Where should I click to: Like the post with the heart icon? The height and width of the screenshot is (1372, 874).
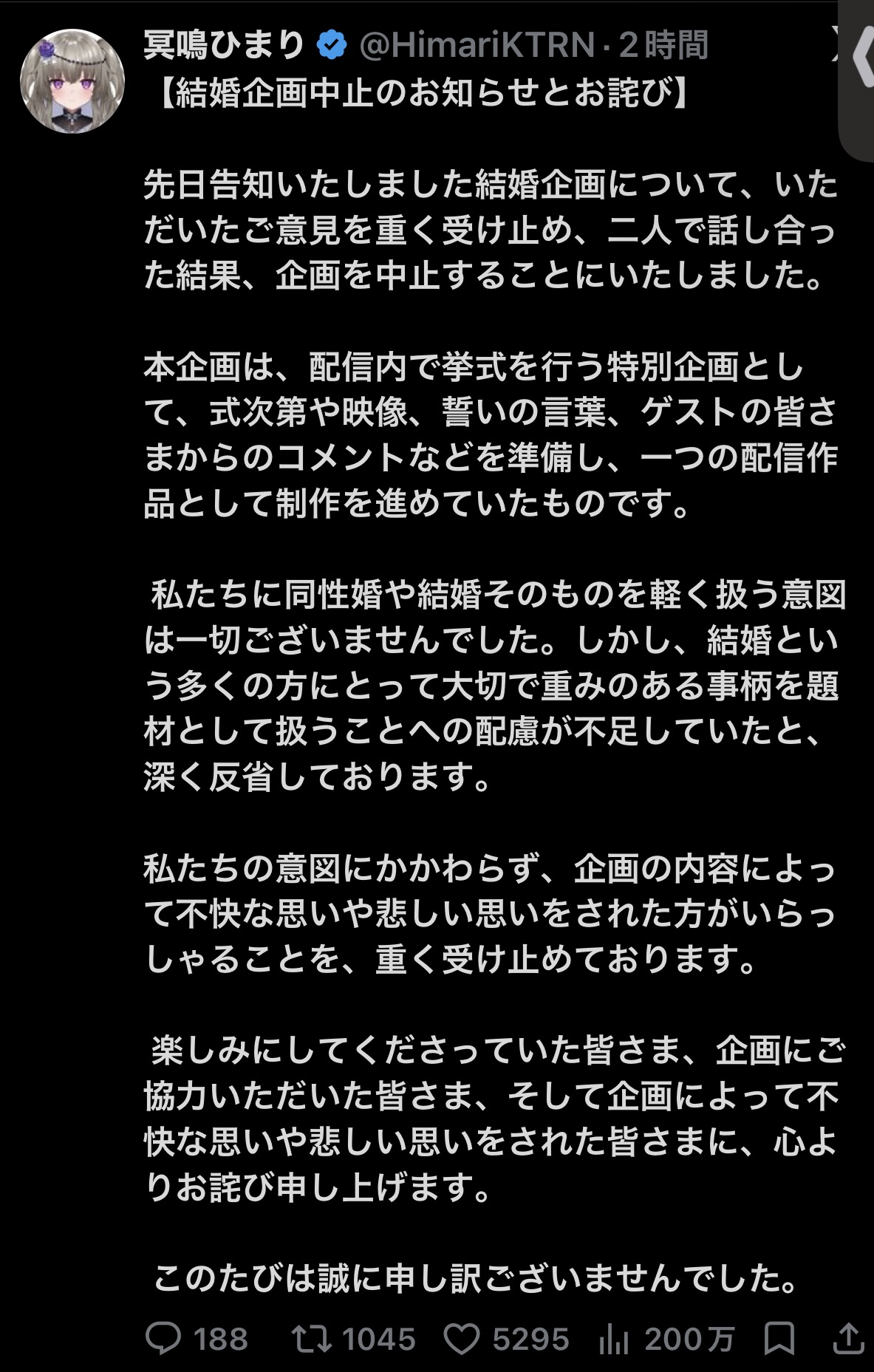click(x=462, y=1339)
